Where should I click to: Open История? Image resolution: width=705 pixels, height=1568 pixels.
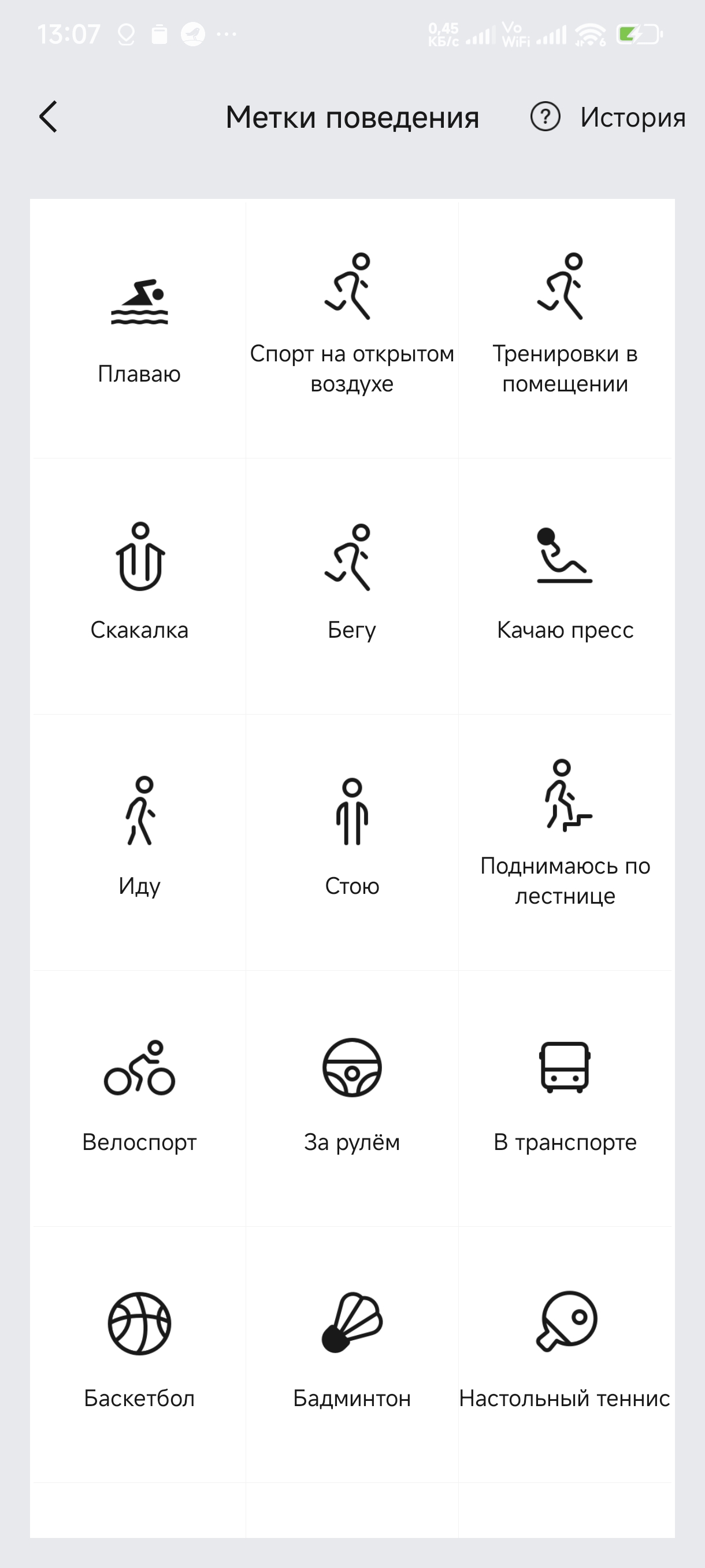tap(633, 117)
